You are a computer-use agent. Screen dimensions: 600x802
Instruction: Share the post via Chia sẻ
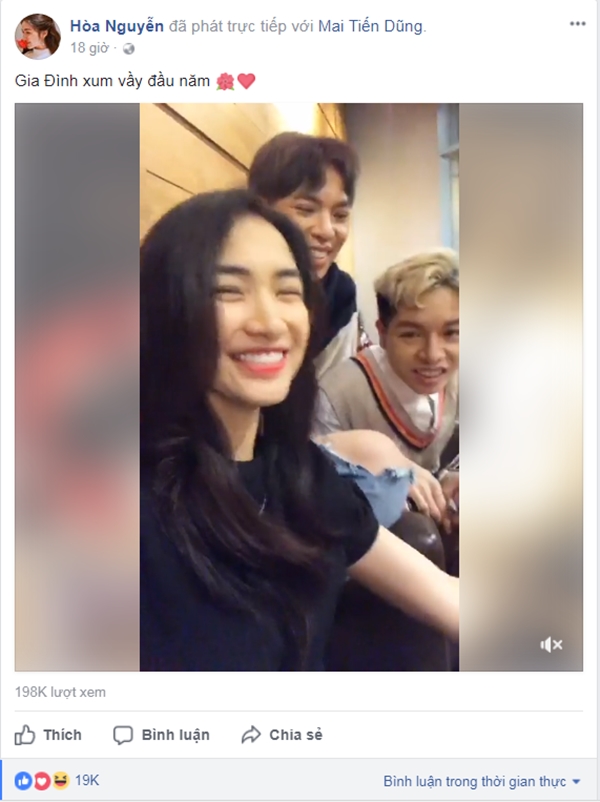click(x=282, y=735)
